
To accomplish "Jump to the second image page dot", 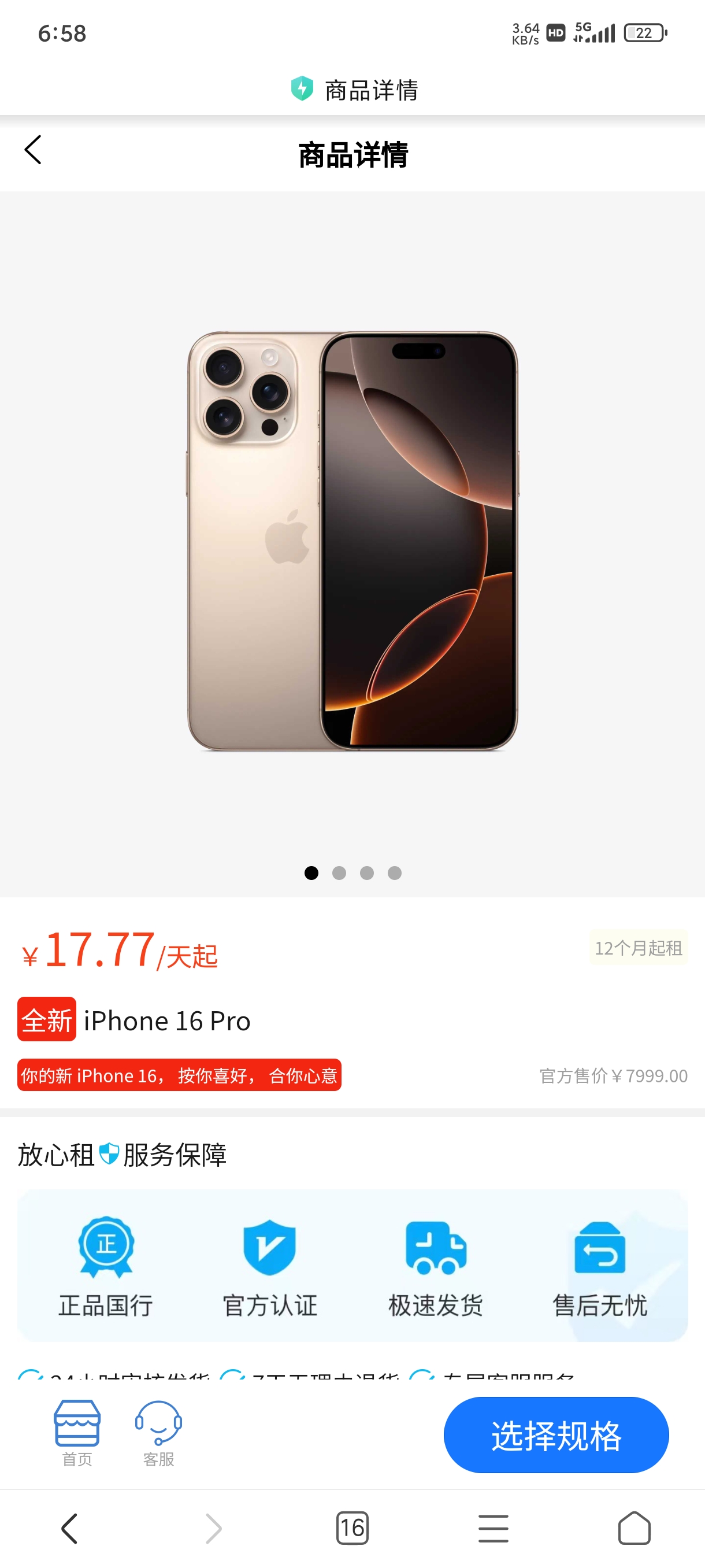I will tap(339, 873).
